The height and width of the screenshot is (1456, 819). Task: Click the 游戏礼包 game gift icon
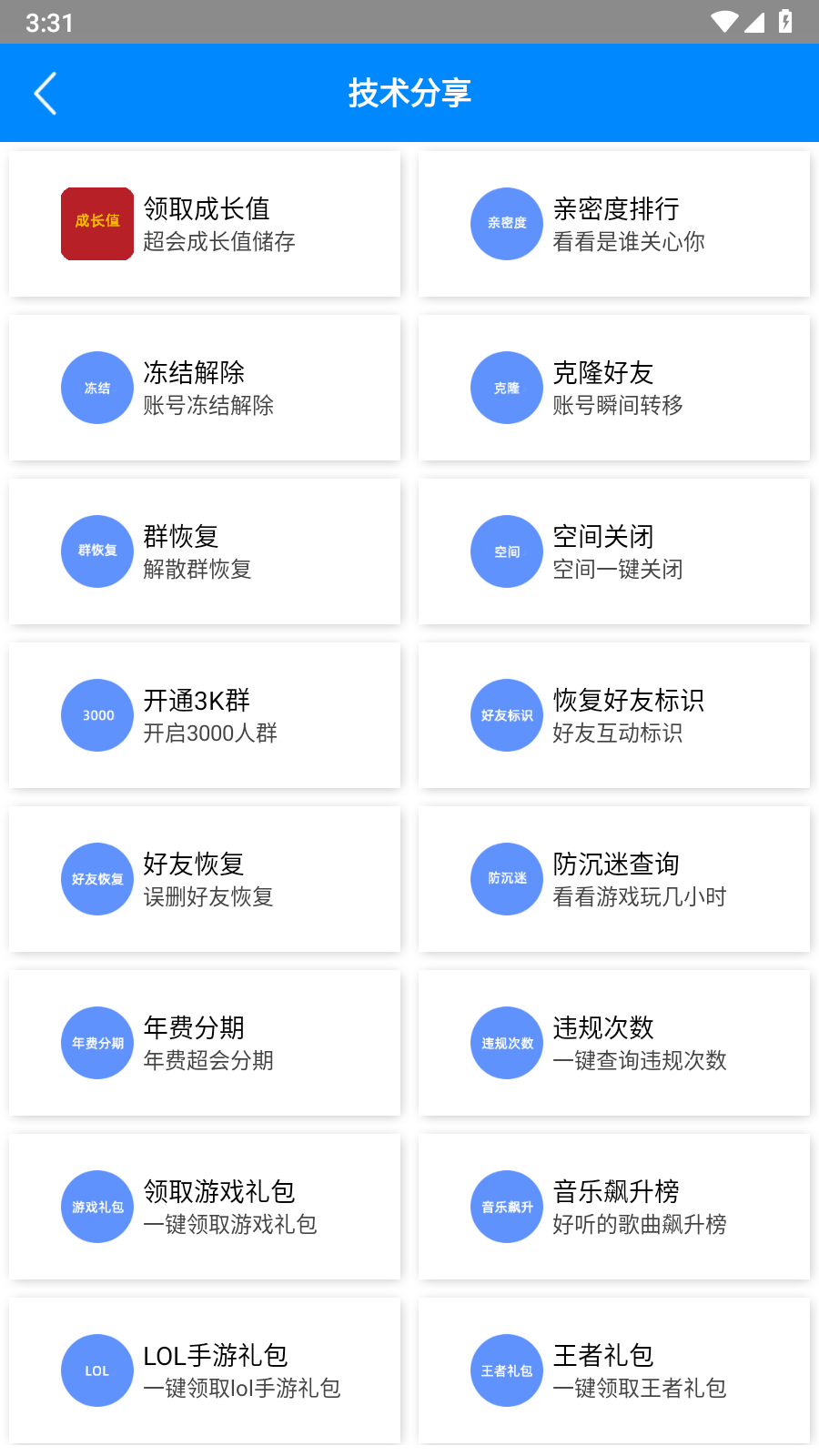coord(96,1207)
